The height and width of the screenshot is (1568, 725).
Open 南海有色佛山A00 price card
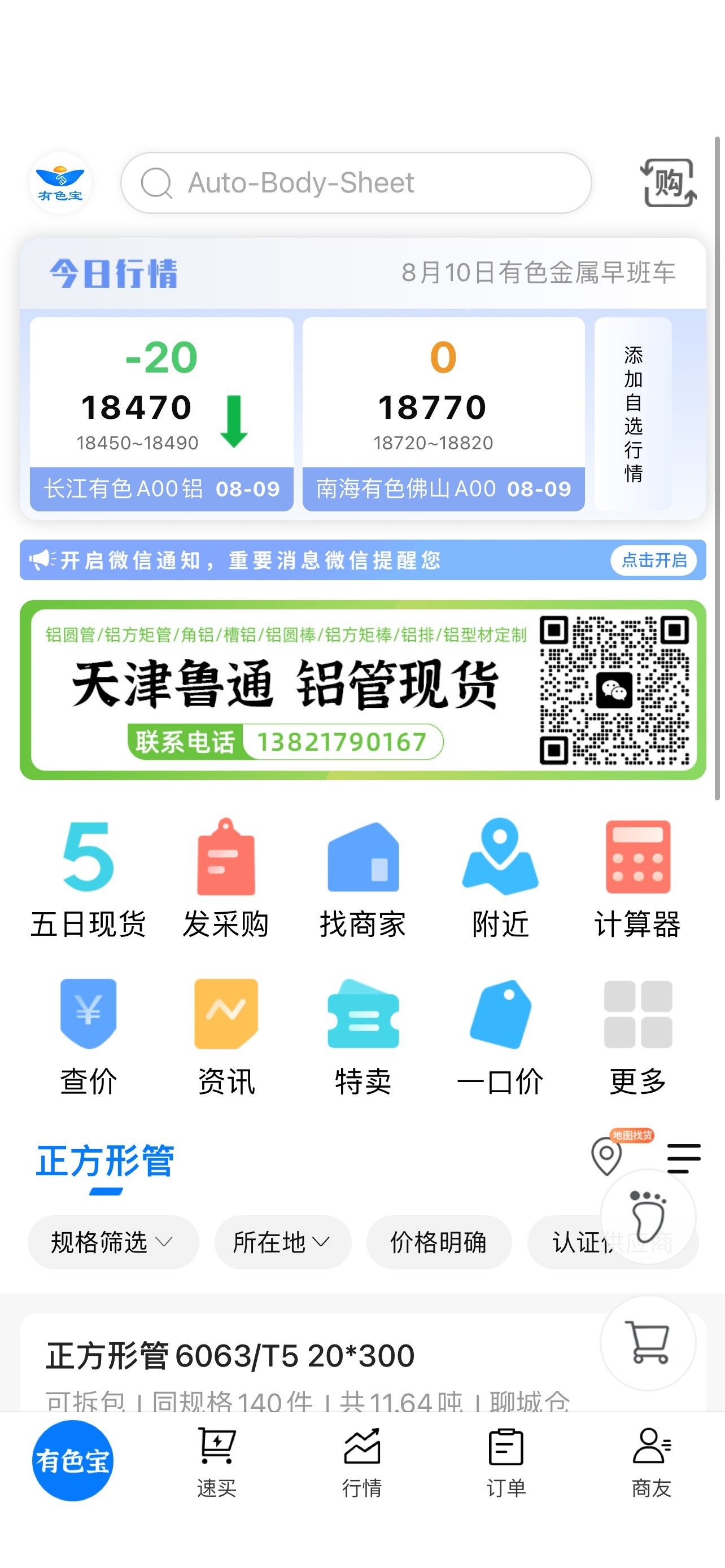tap(443, 413)
